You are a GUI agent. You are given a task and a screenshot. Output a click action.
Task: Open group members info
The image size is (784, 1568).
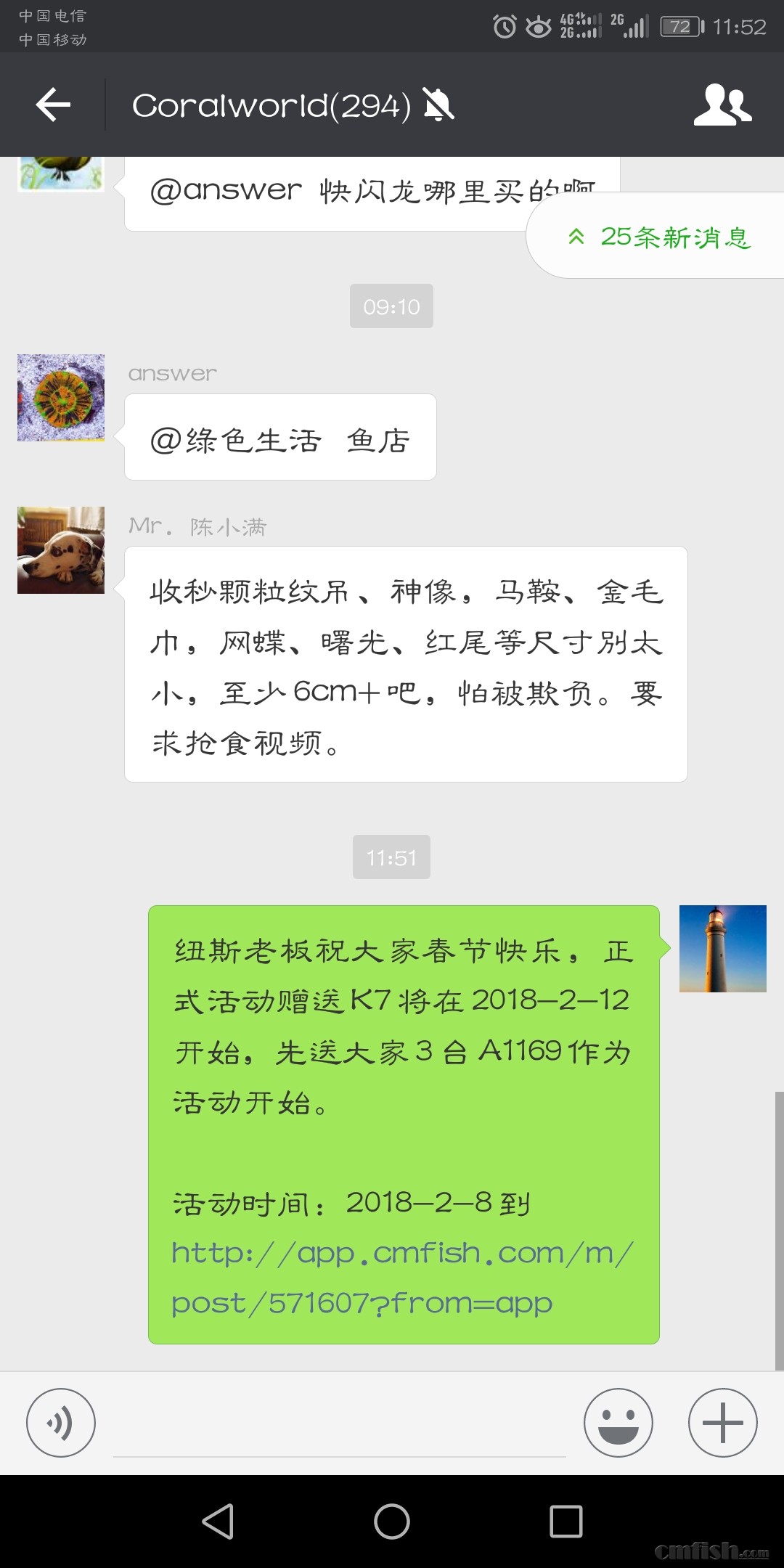click(722, 105)
